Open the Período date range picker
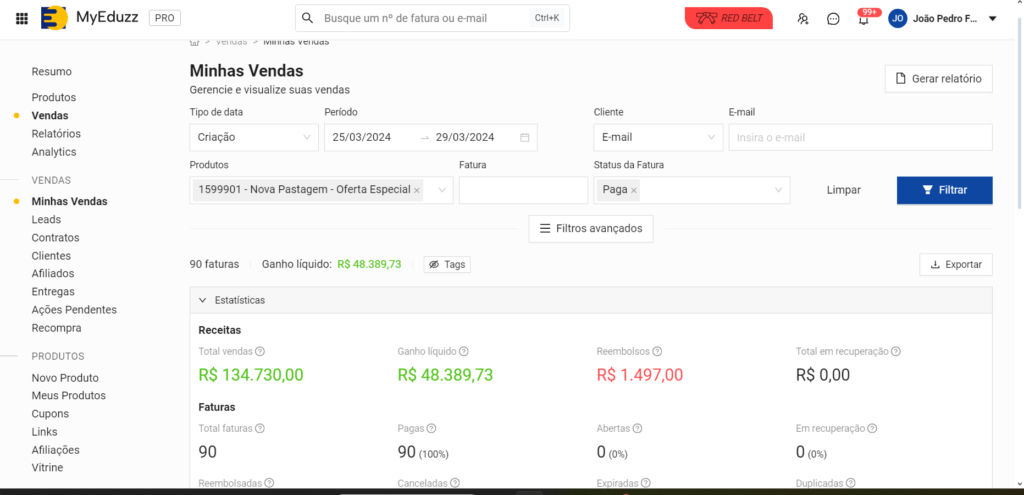 point(430,137)
